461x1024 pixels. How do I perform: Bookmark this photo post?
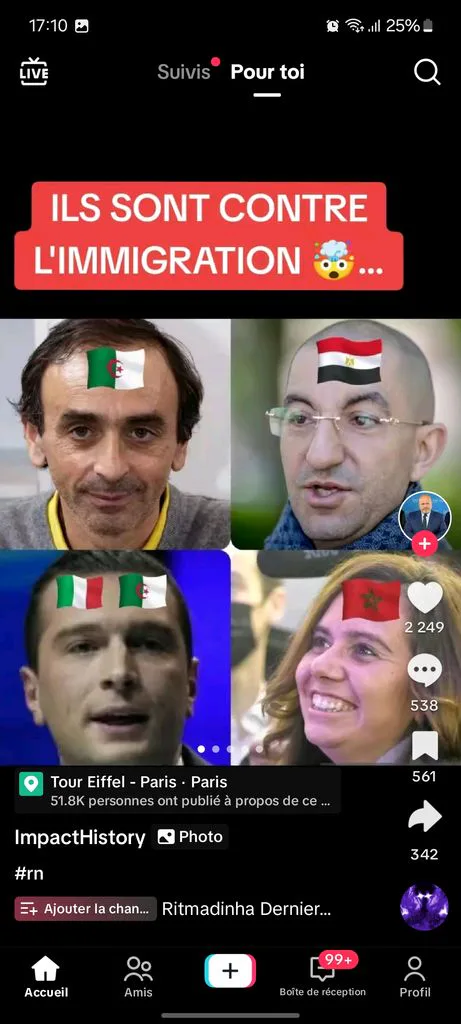(x=424, y=745)
